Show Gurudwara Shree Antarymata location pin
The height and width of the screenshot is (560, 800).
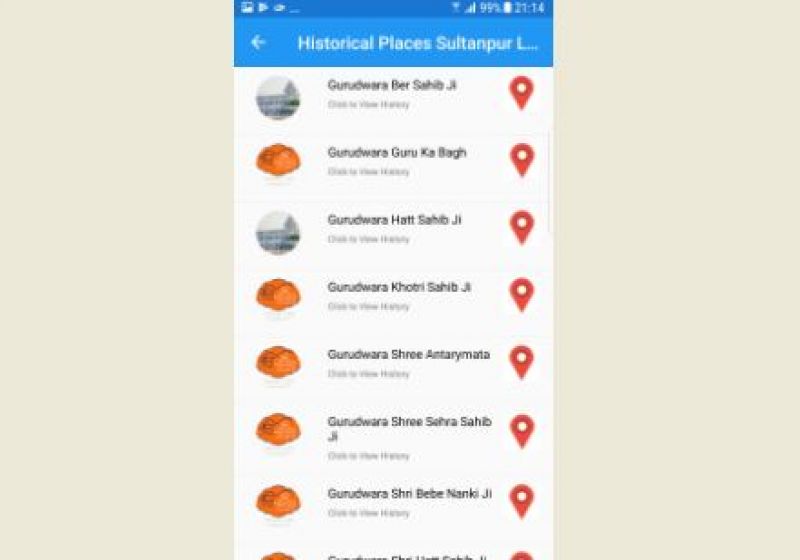click(x=521, y=362)
